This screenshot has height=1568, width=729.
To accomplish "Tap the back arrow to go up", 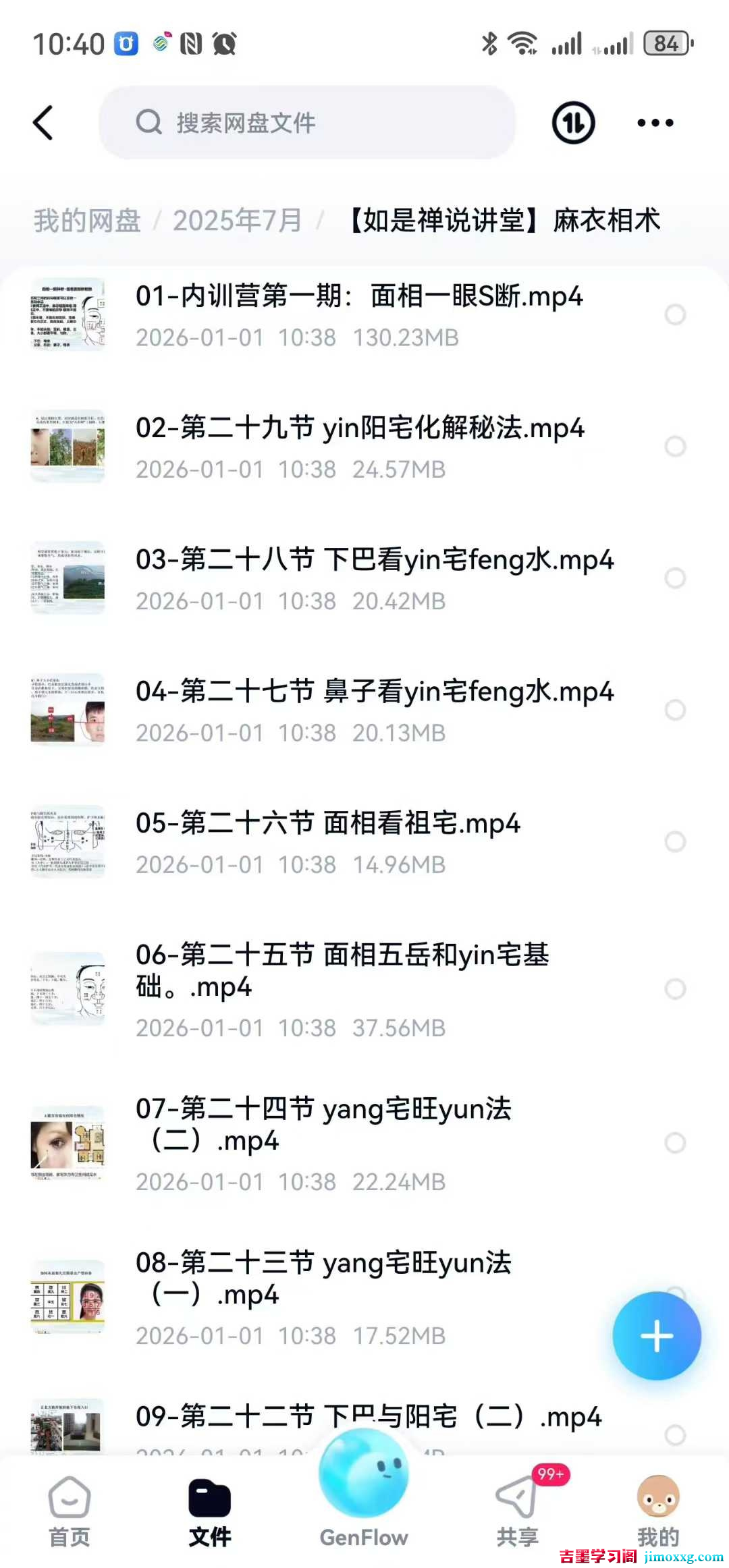I will pyautogui.click(x=43, y=123).
